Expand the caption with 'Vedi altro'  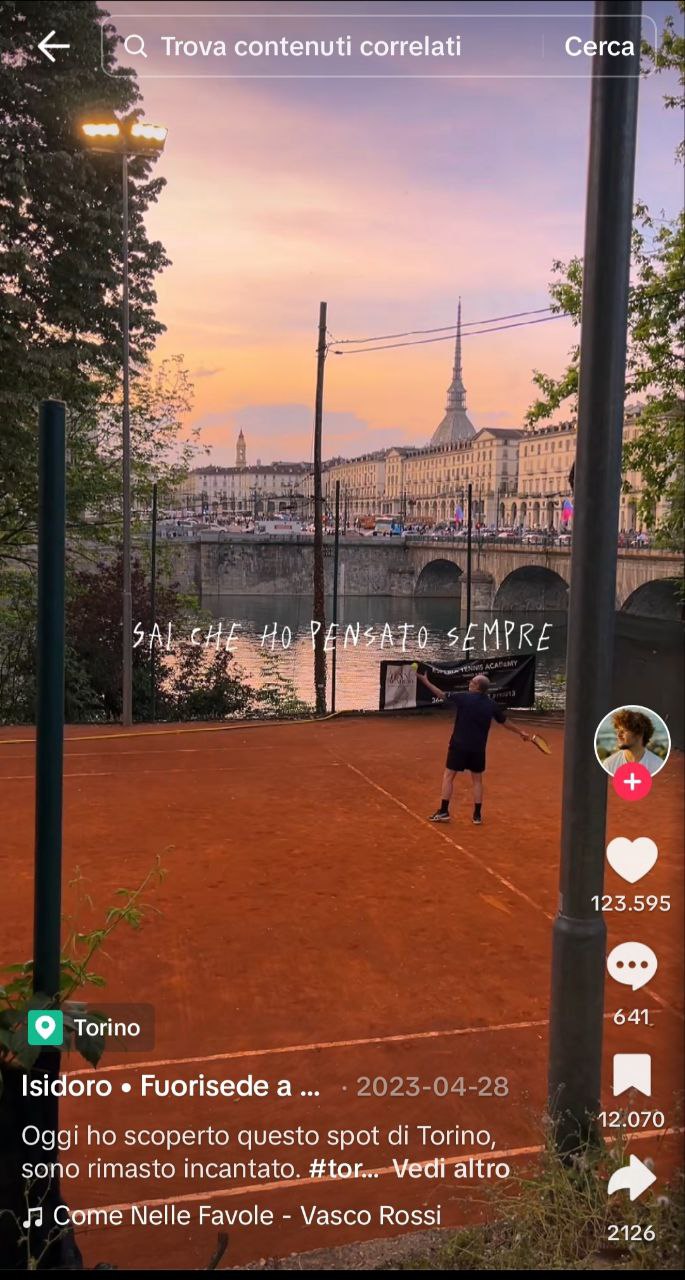(x=450, y=1168)
